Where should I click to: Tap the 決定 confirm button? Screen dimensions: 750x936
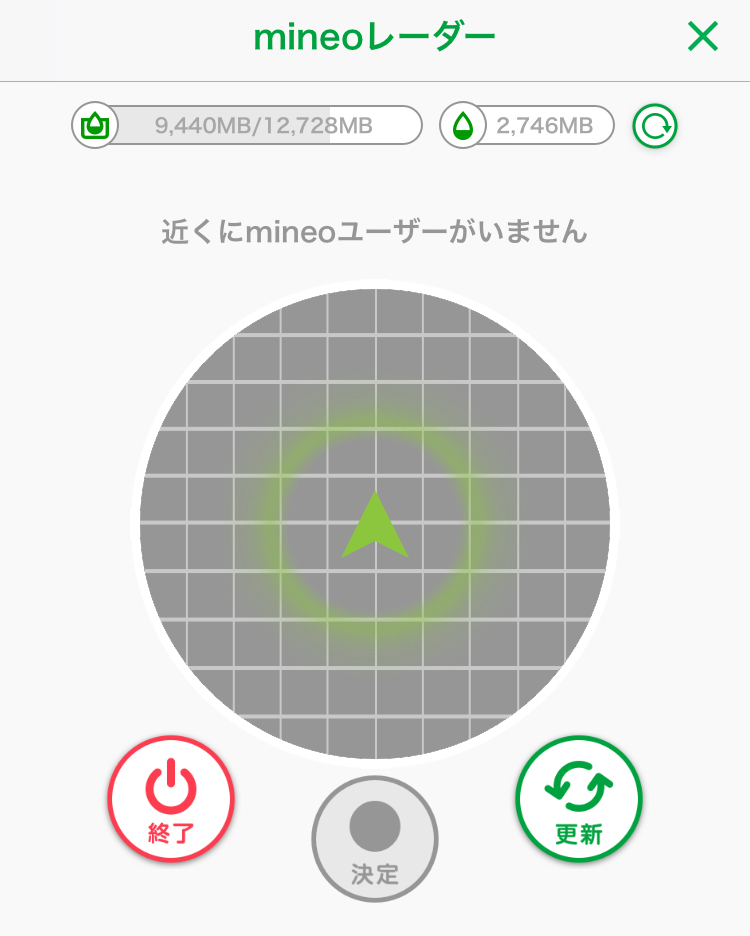(375, 838)
